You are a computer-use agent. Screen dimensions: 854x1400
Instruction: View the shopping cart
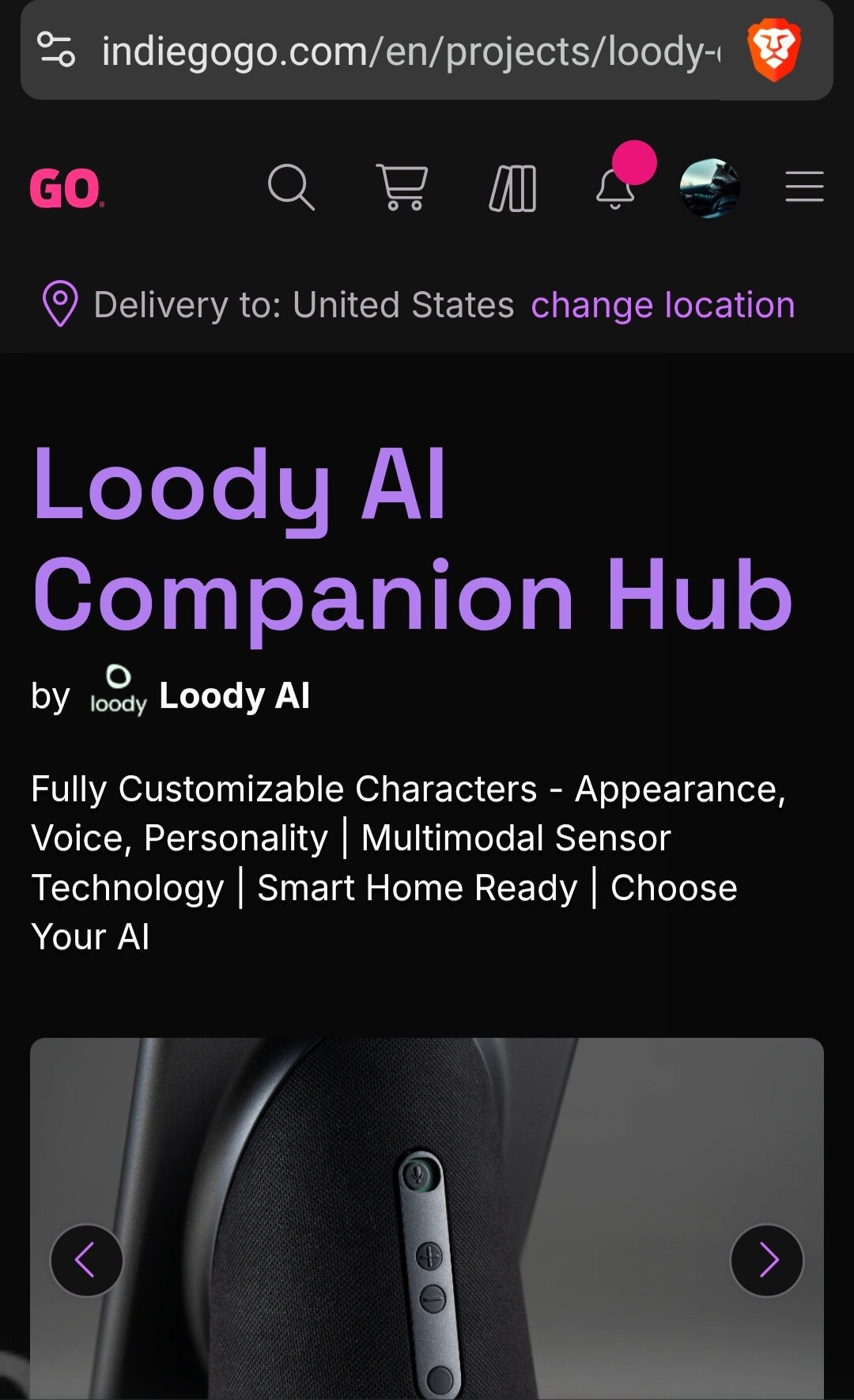tap(402, 188)
